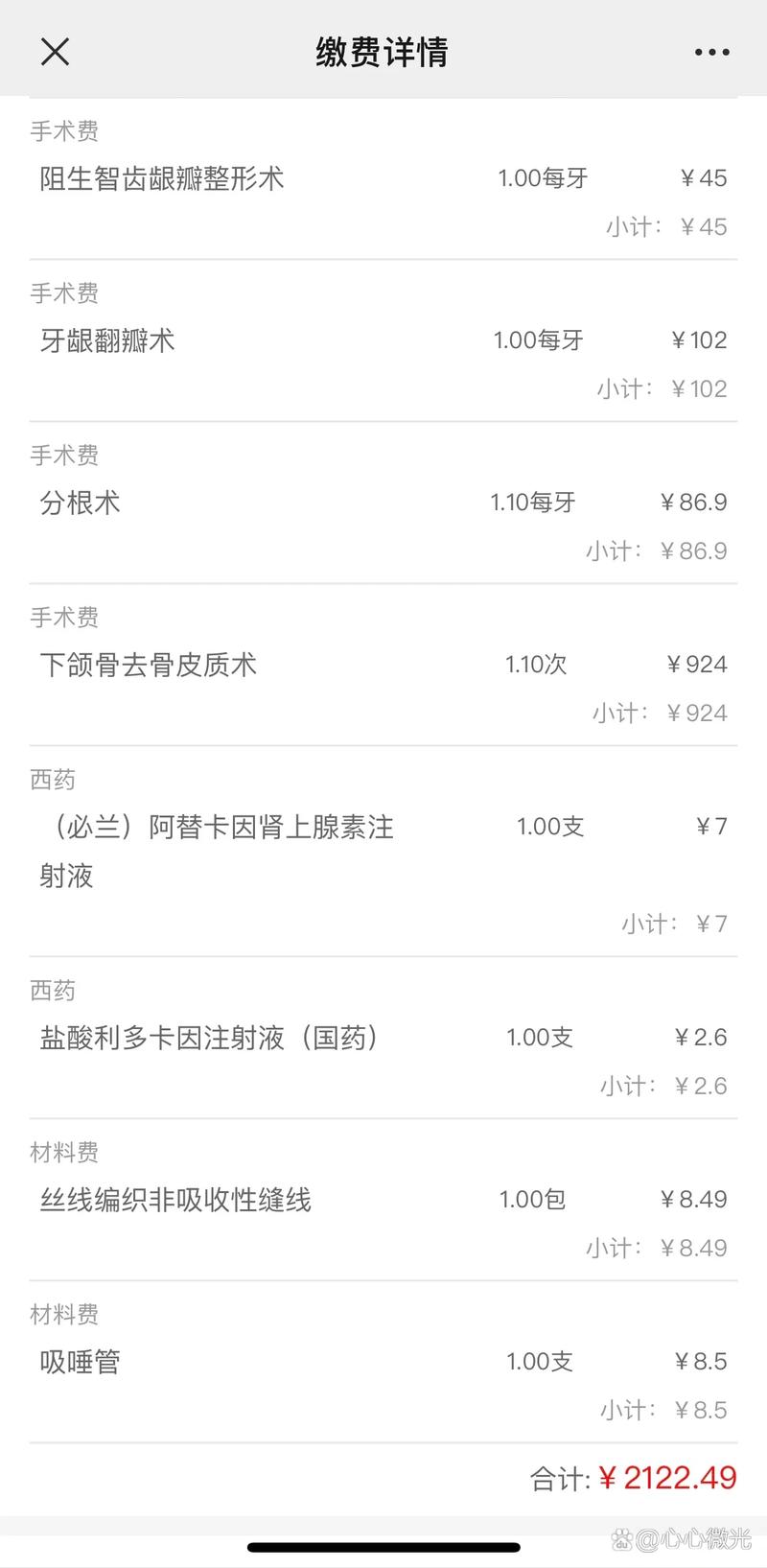Tap the 手术费 category header
This screenshot has height=1568, width=767.
tap(64, 130)
